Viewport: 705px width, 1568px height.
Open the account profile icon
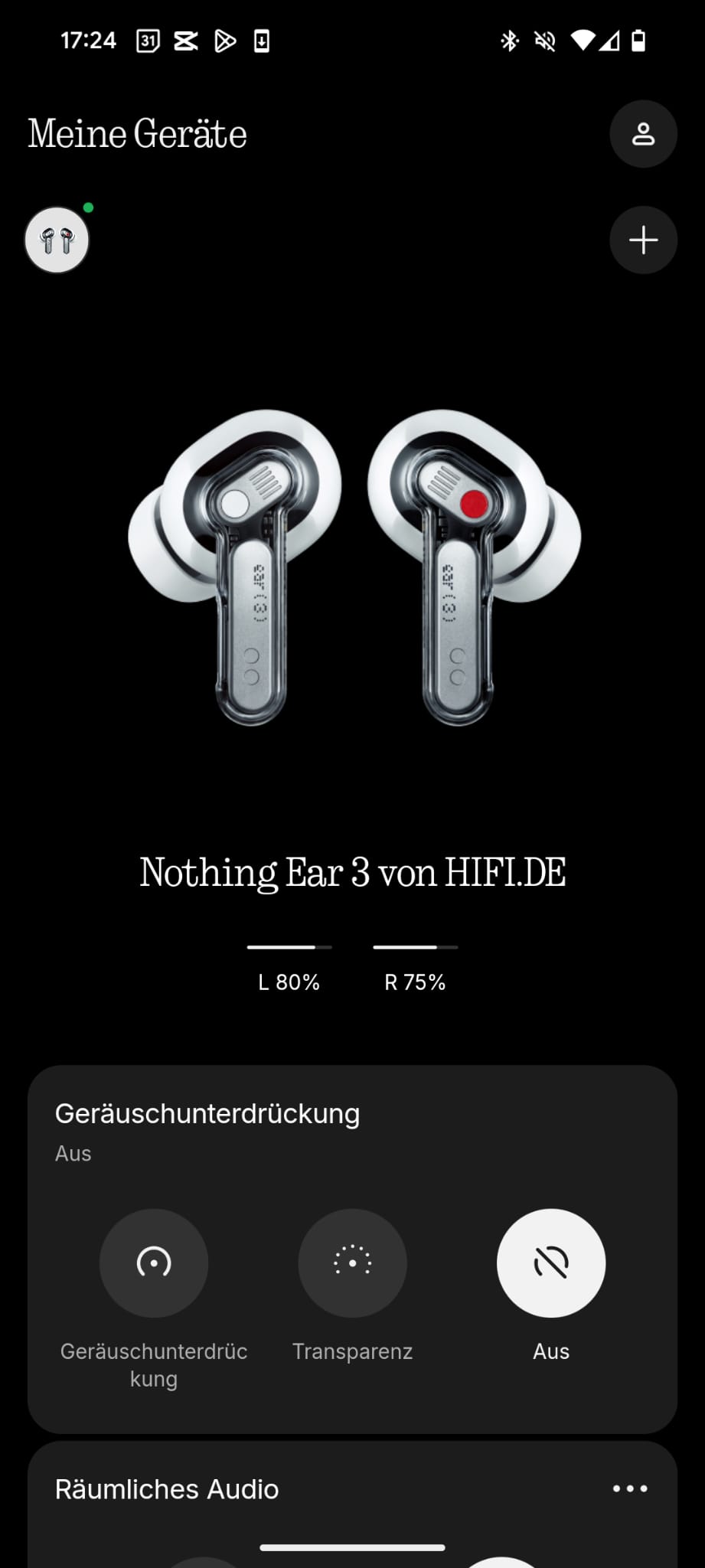coord(643,134)
